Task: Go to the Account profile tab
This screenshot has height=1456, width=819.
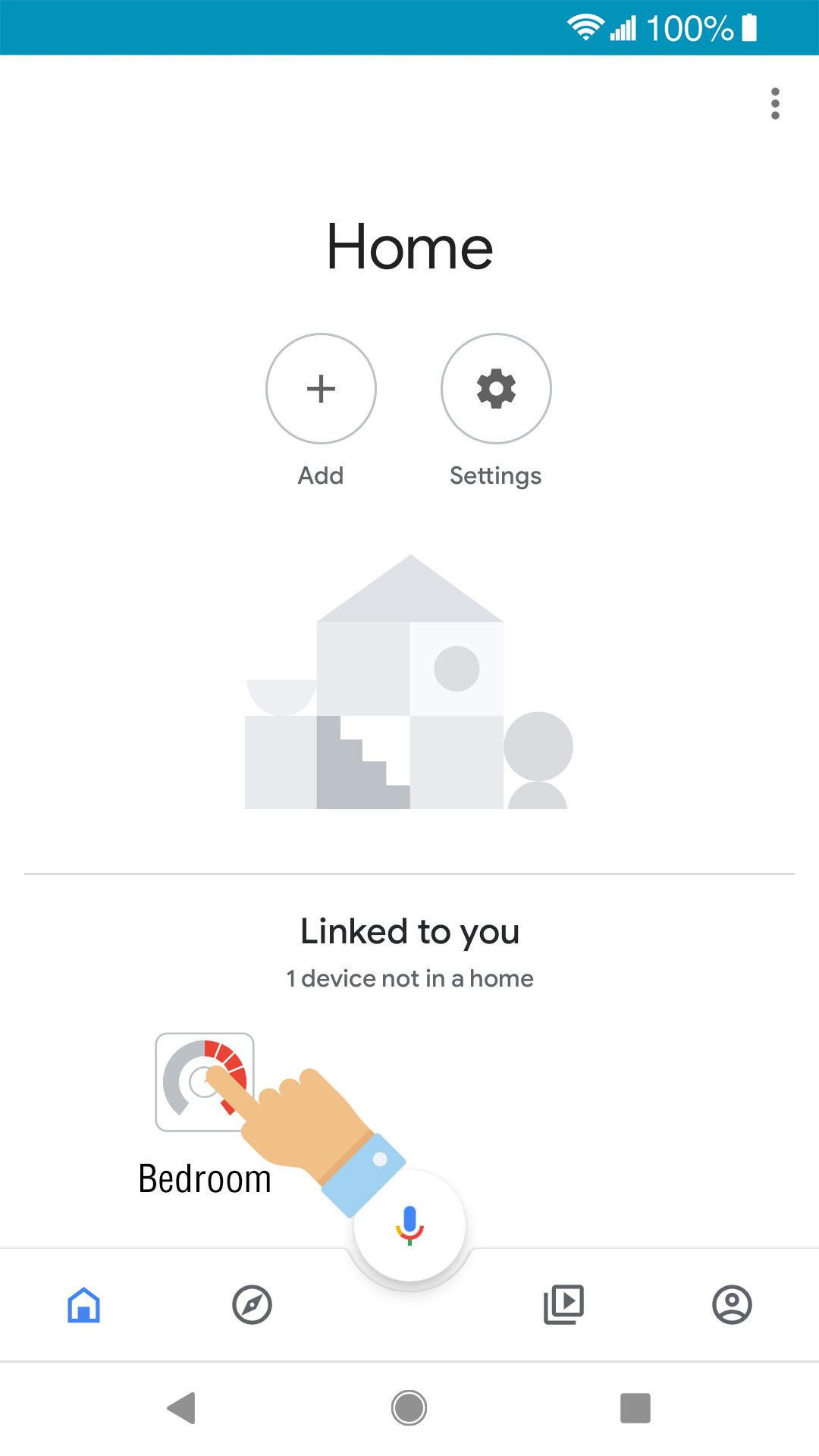Action: coord(732,1305)
